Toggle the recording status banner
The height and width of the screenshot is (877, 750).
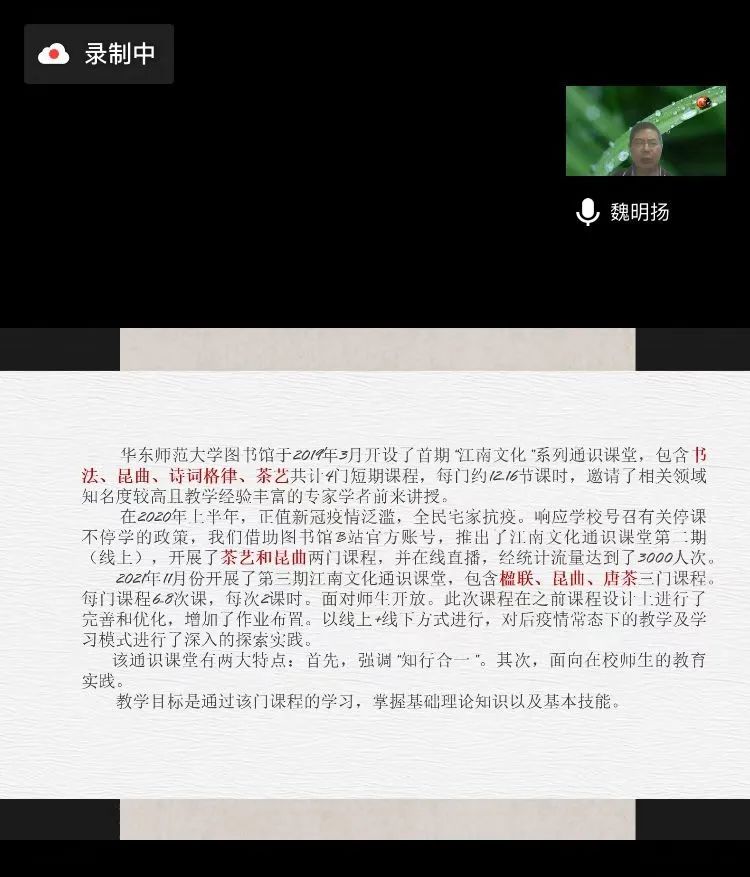coord(99,55)
